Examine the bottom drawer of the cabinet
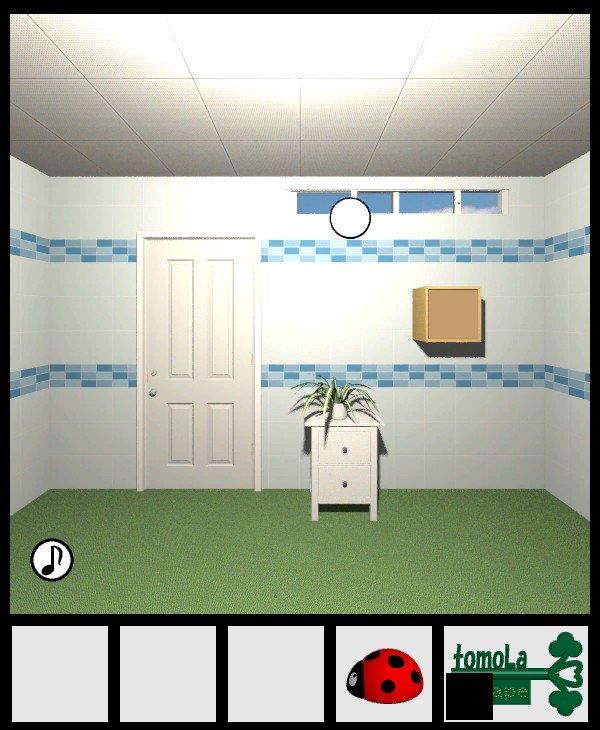The width and height of the screenshot is (600, 730). pos(345,483)
